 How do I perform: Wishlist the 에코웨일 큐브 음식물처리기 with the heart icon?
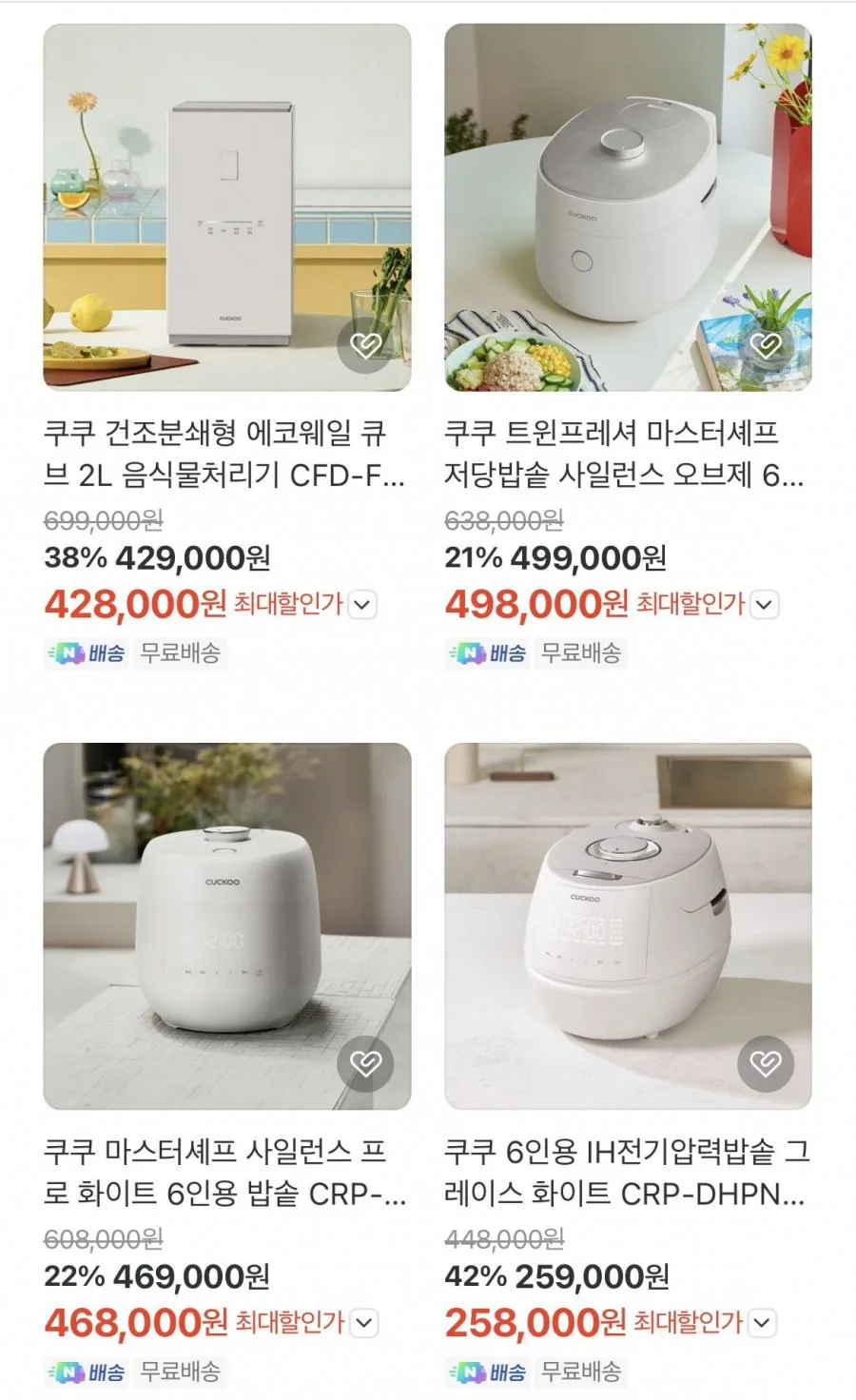coord(365,345)
